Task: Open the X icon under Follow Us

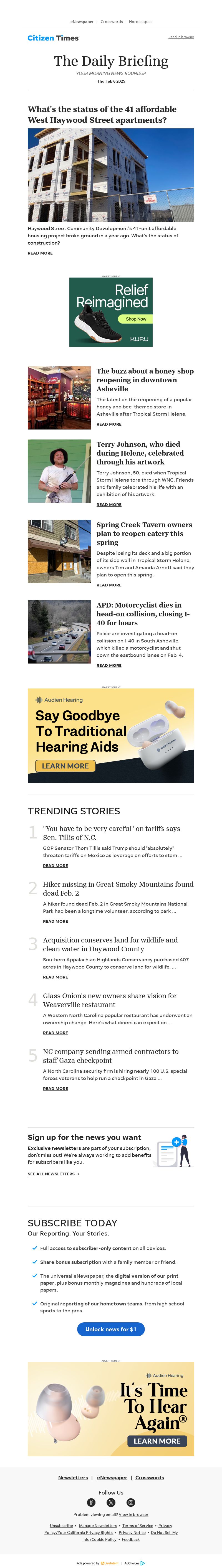Action: 111,1502
